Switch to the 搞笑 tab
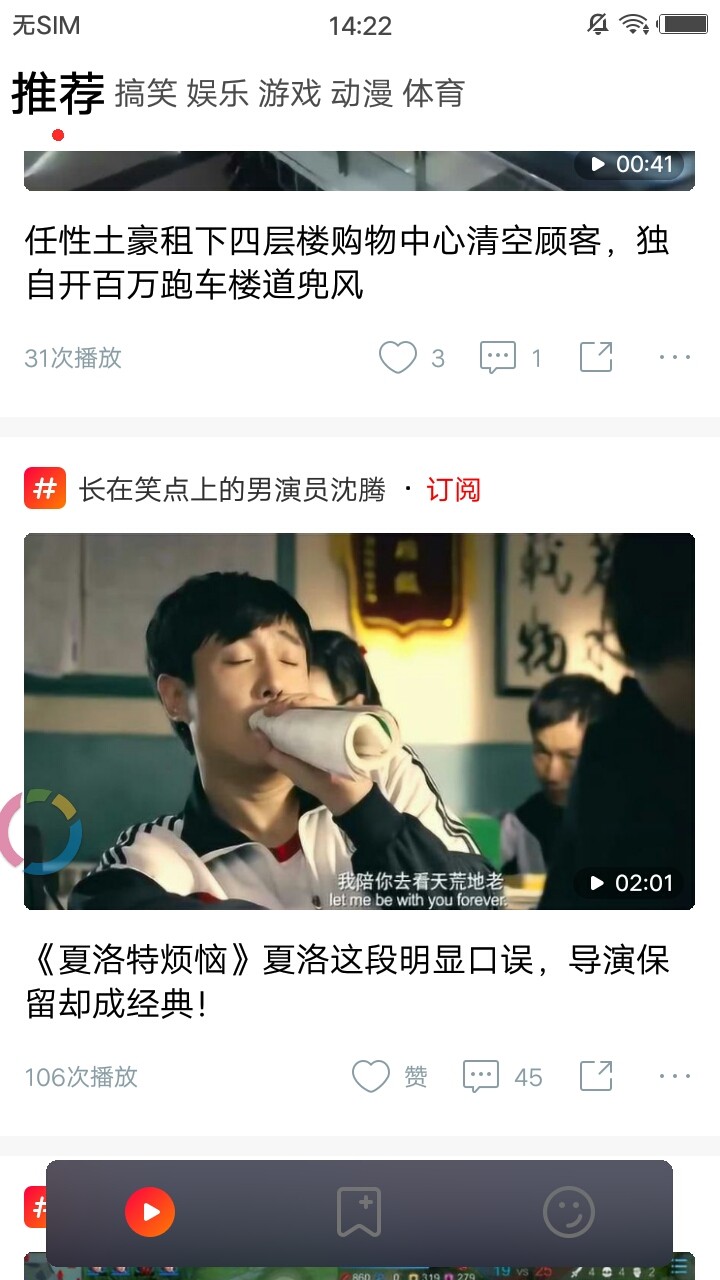The width and height of the screenshot is (720, 1280). coord(146,94)
